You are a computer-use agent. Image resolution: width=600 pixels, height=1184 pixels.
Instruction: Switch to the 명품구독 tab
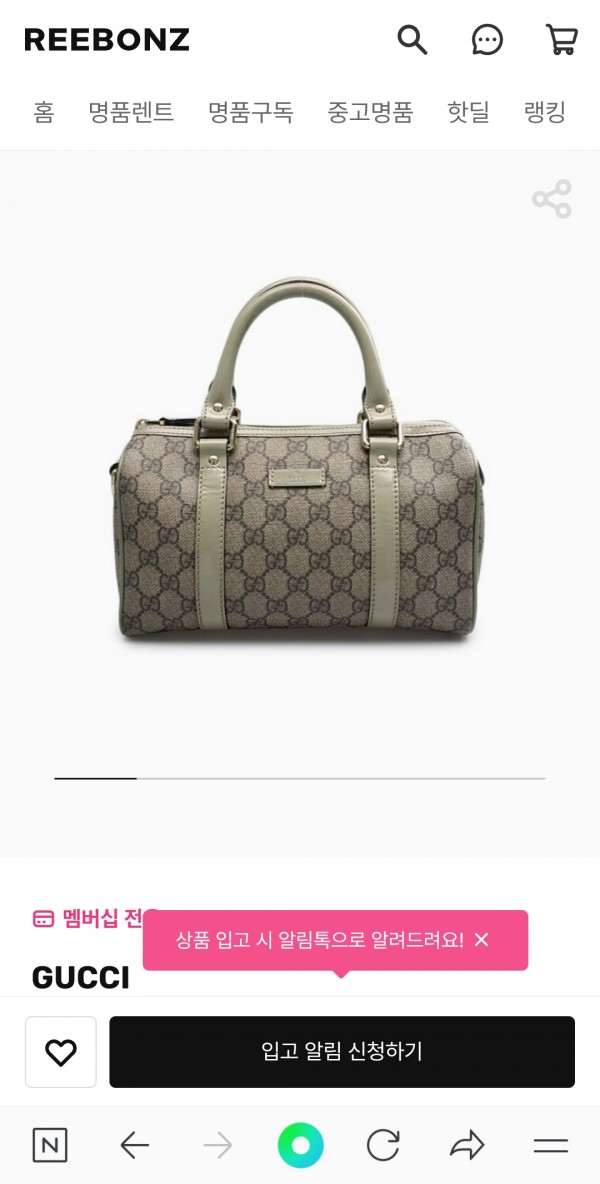251,112
